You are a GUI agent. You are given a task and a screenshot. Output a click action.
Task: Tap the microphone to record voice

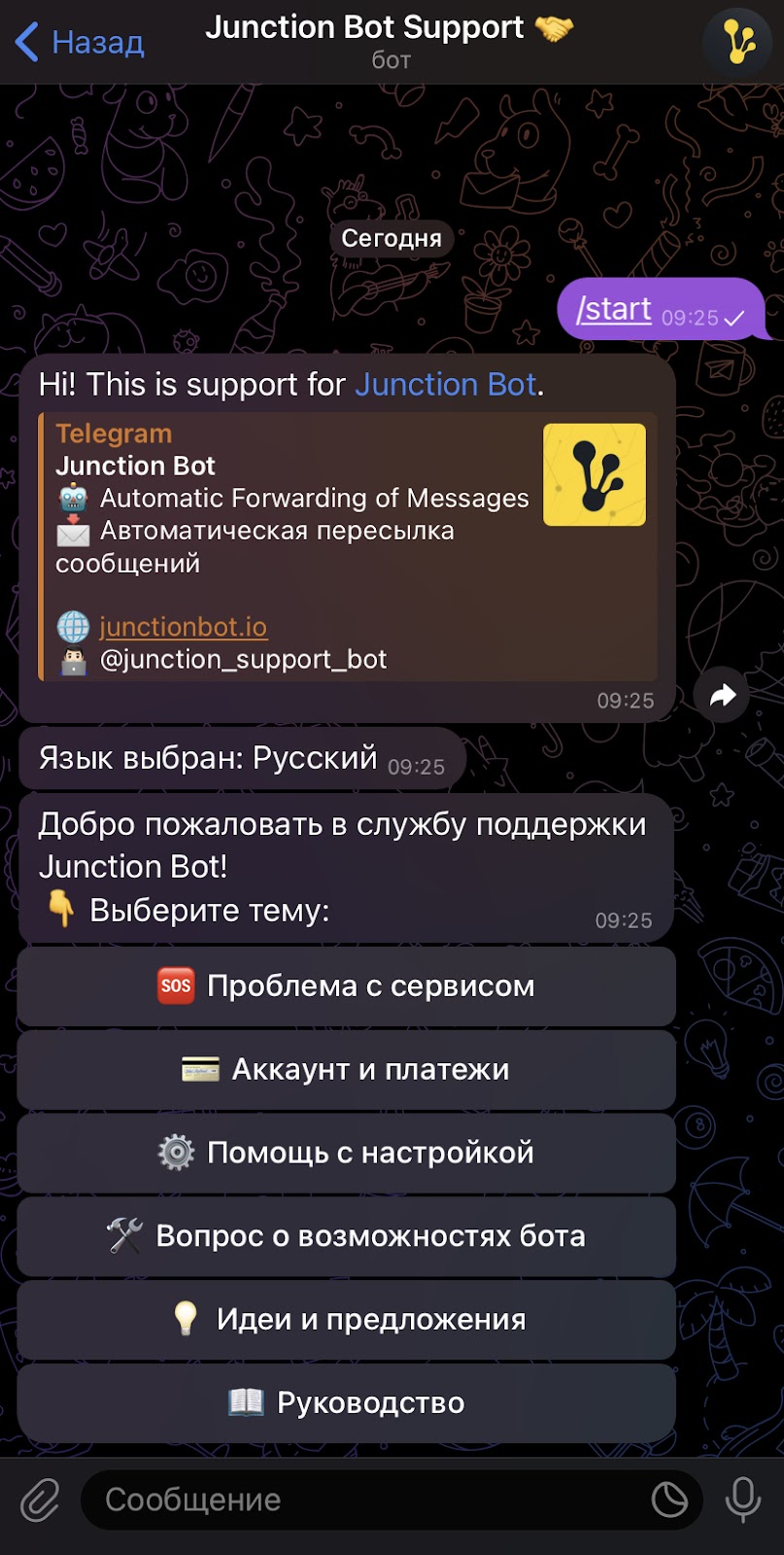(743, 1500)
